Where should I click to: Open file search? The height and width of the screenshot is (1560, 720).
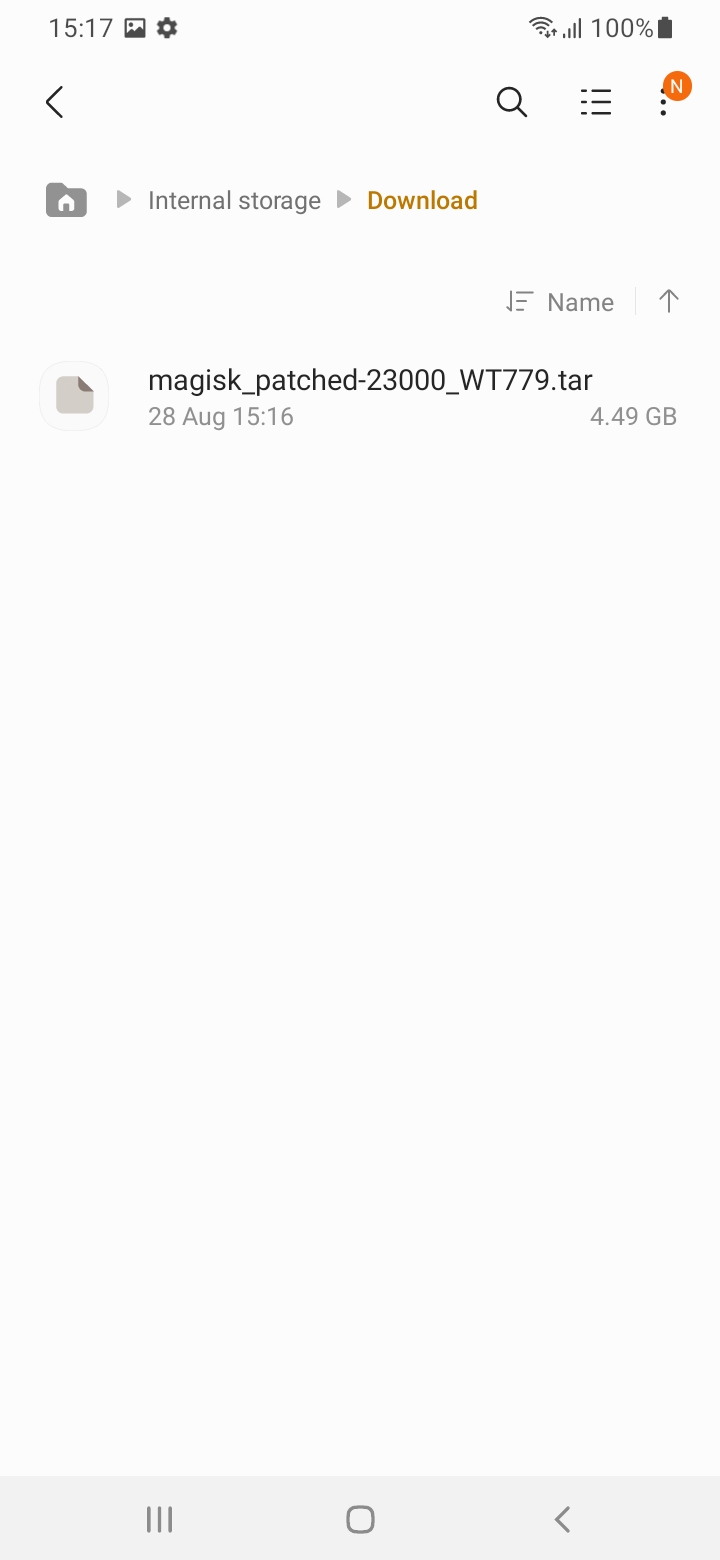tap(511, 102)
